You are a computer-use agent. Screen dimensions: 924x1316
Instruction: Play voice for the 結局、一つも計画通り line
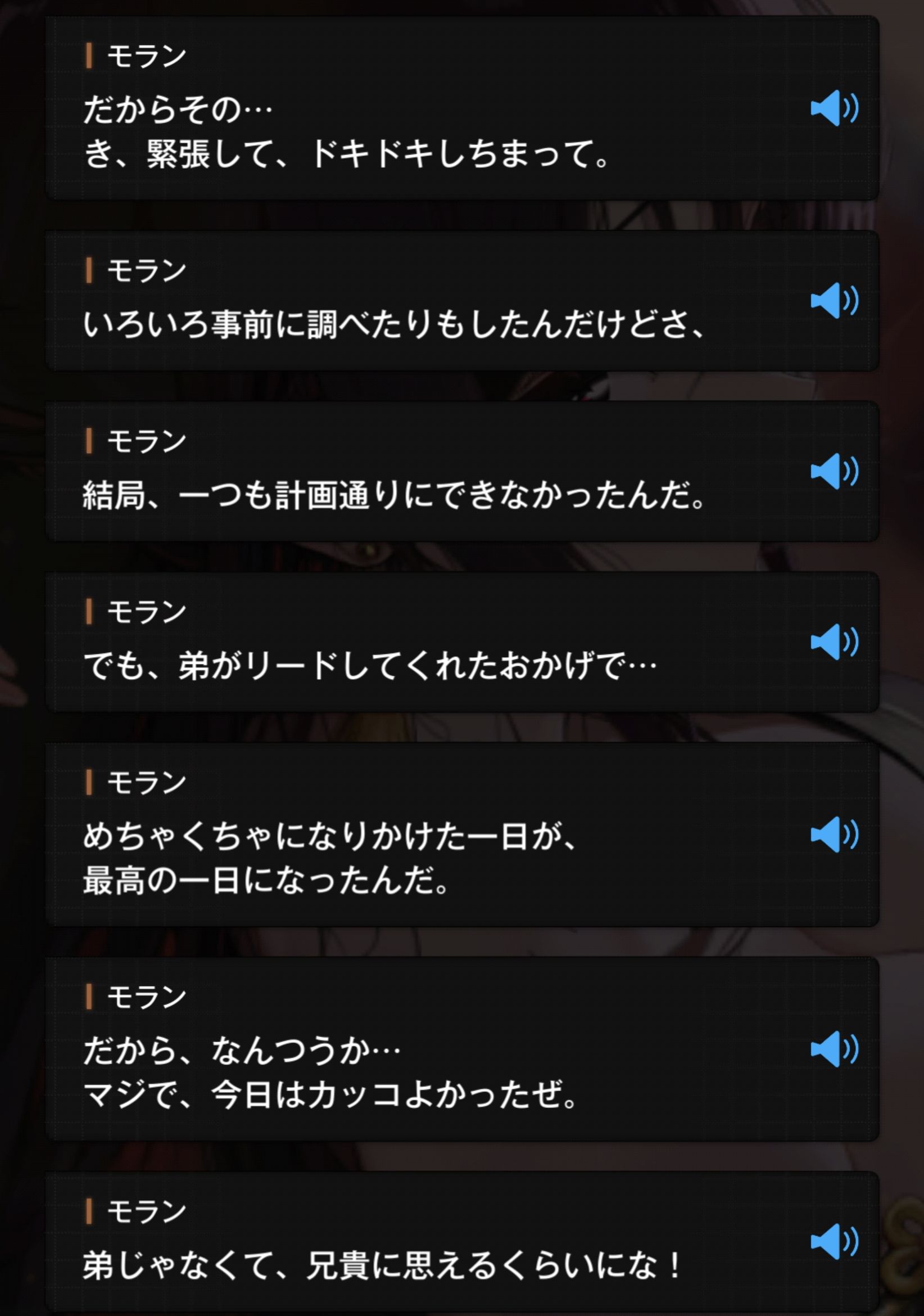point(834,471)
